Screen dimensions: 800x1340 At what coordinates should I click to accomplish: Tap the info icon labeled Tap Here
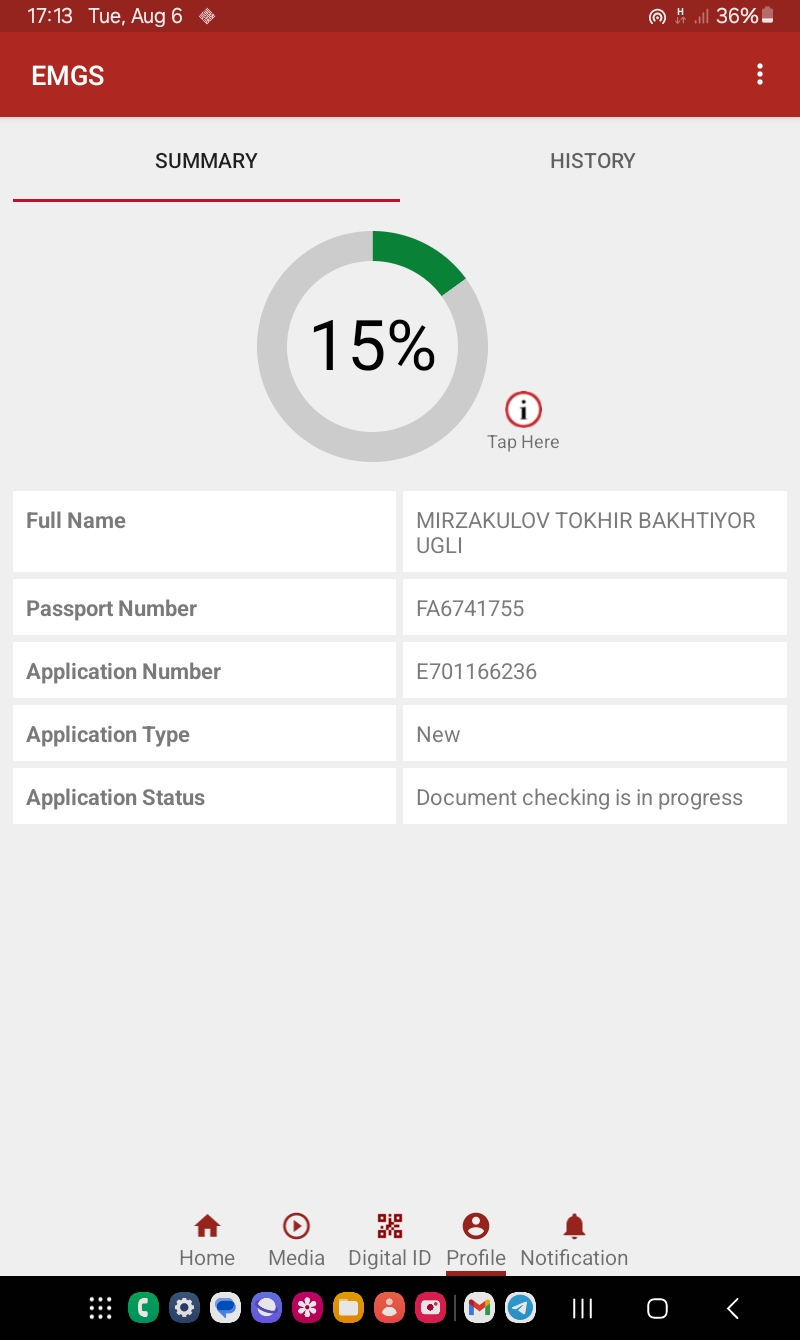[523, 410]
